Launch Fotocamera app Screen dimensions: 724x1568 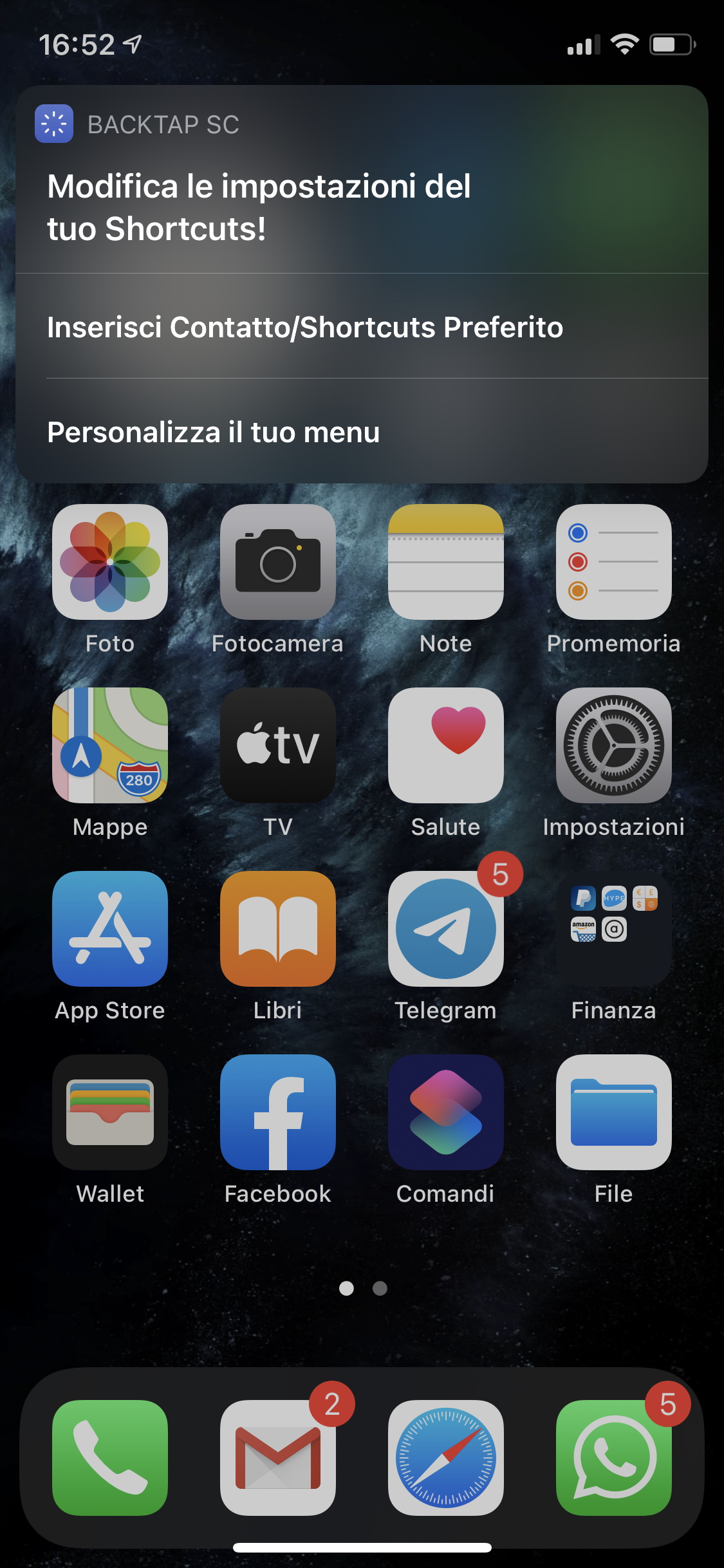pyautogui.click(x=278, y=562)
